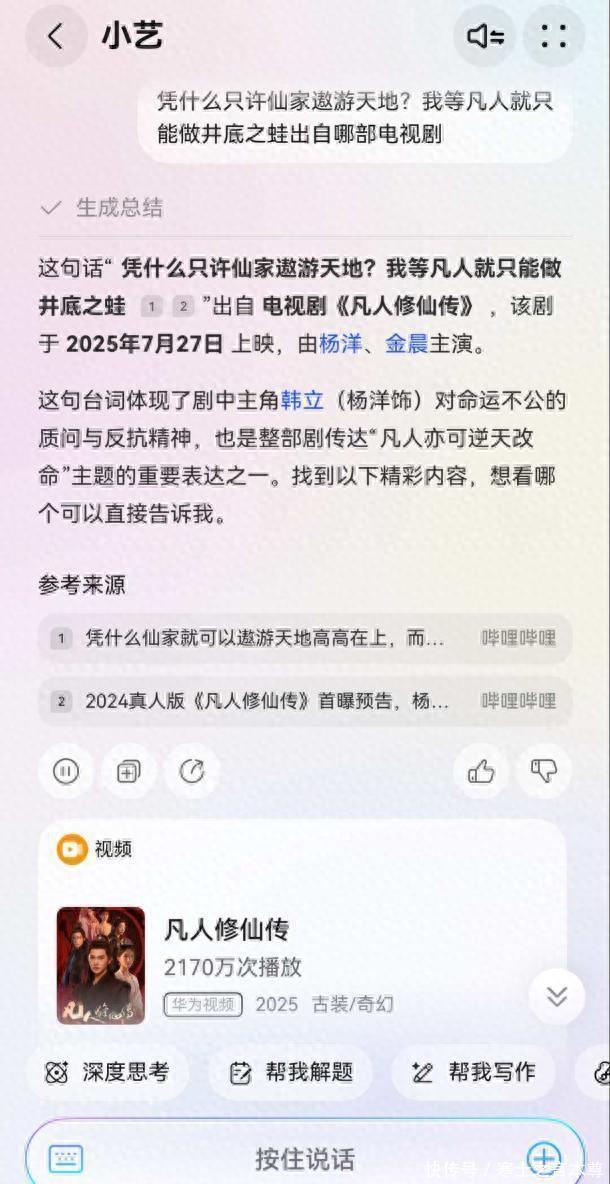Select the 帮我写作 chip
Image resolution: width=610 pixels, height=1184 pixels.
pyautogui.click(x=474, y=1073)
